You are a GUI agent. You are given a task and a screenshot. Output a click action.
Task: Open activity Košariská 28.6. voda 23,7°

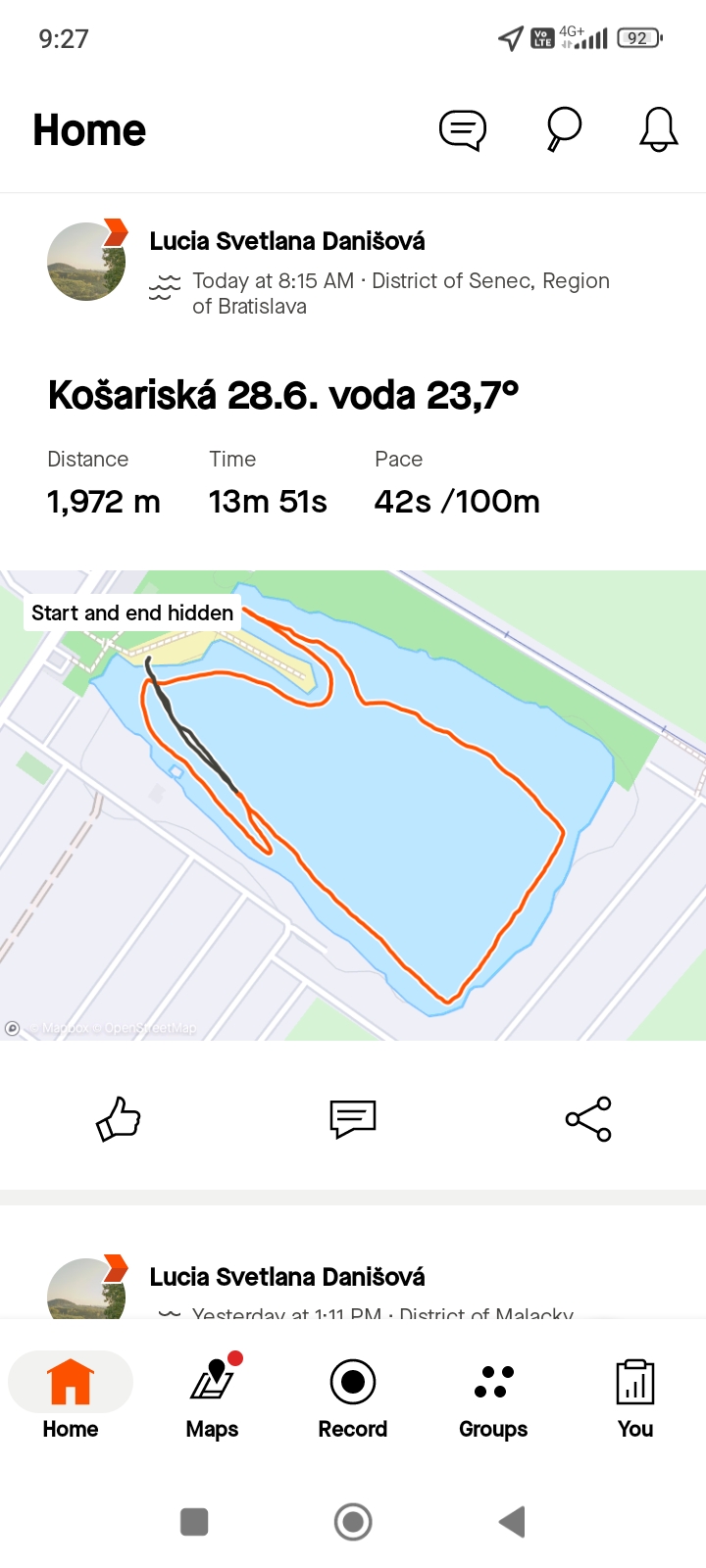tap(283, 395)
